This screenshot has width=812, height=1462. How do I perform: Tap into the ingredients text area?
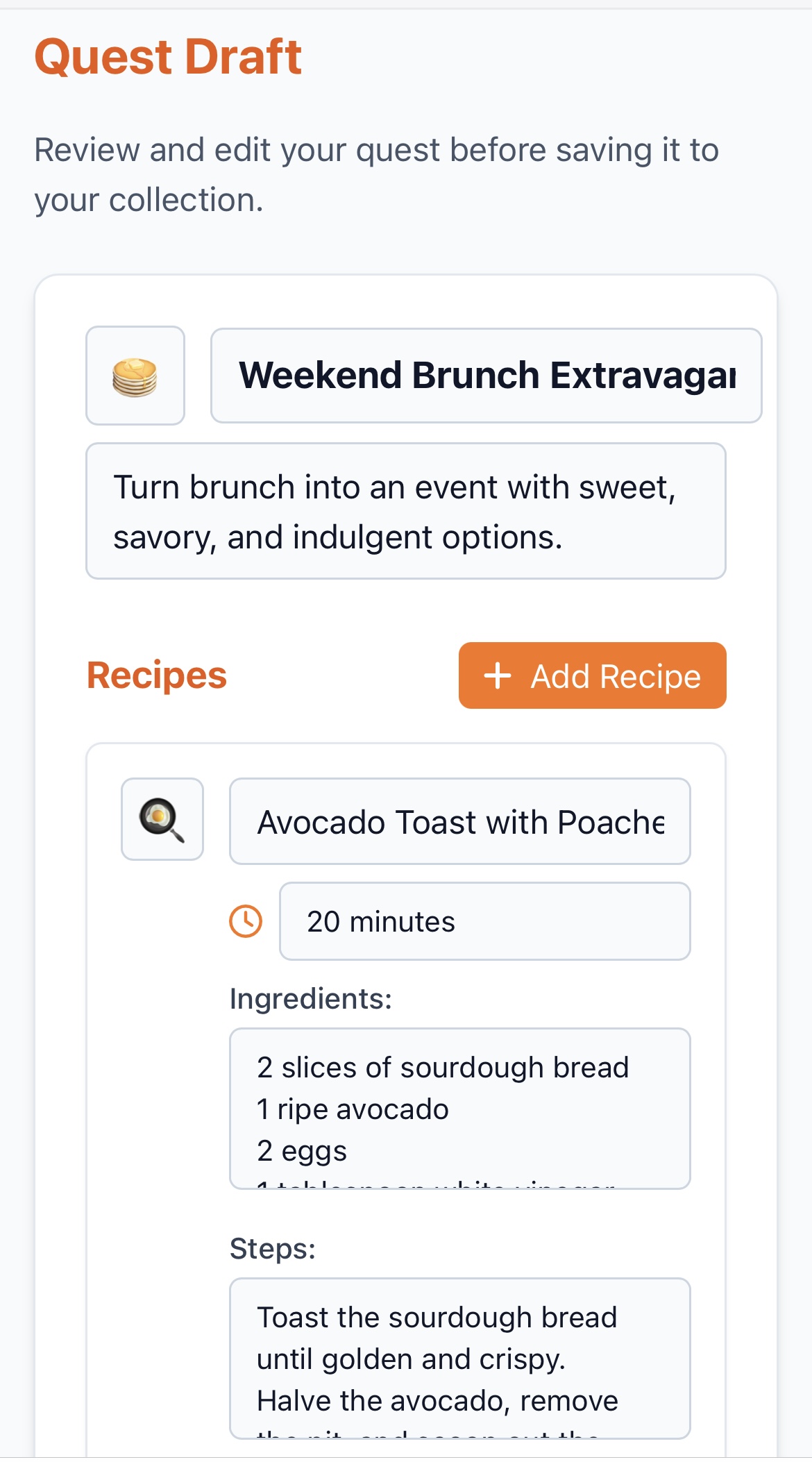point(460,1109)
